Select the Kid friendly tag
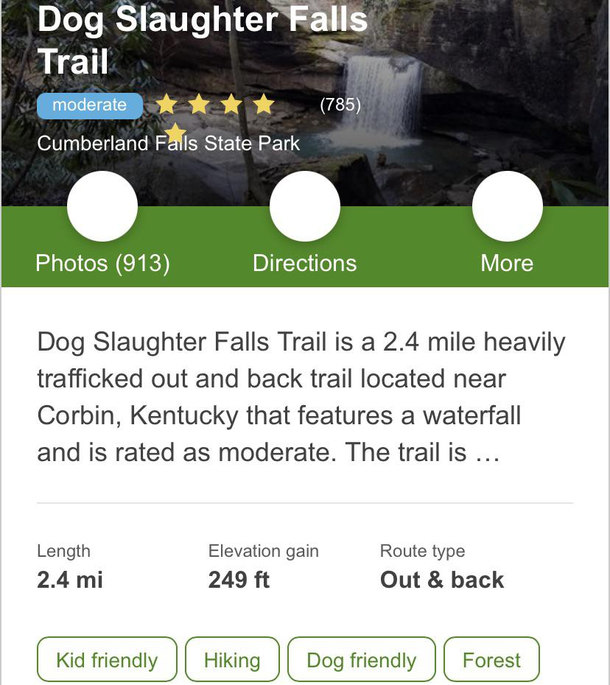Image resolution: width=610 pixels, height=685 pixels. 107,660
